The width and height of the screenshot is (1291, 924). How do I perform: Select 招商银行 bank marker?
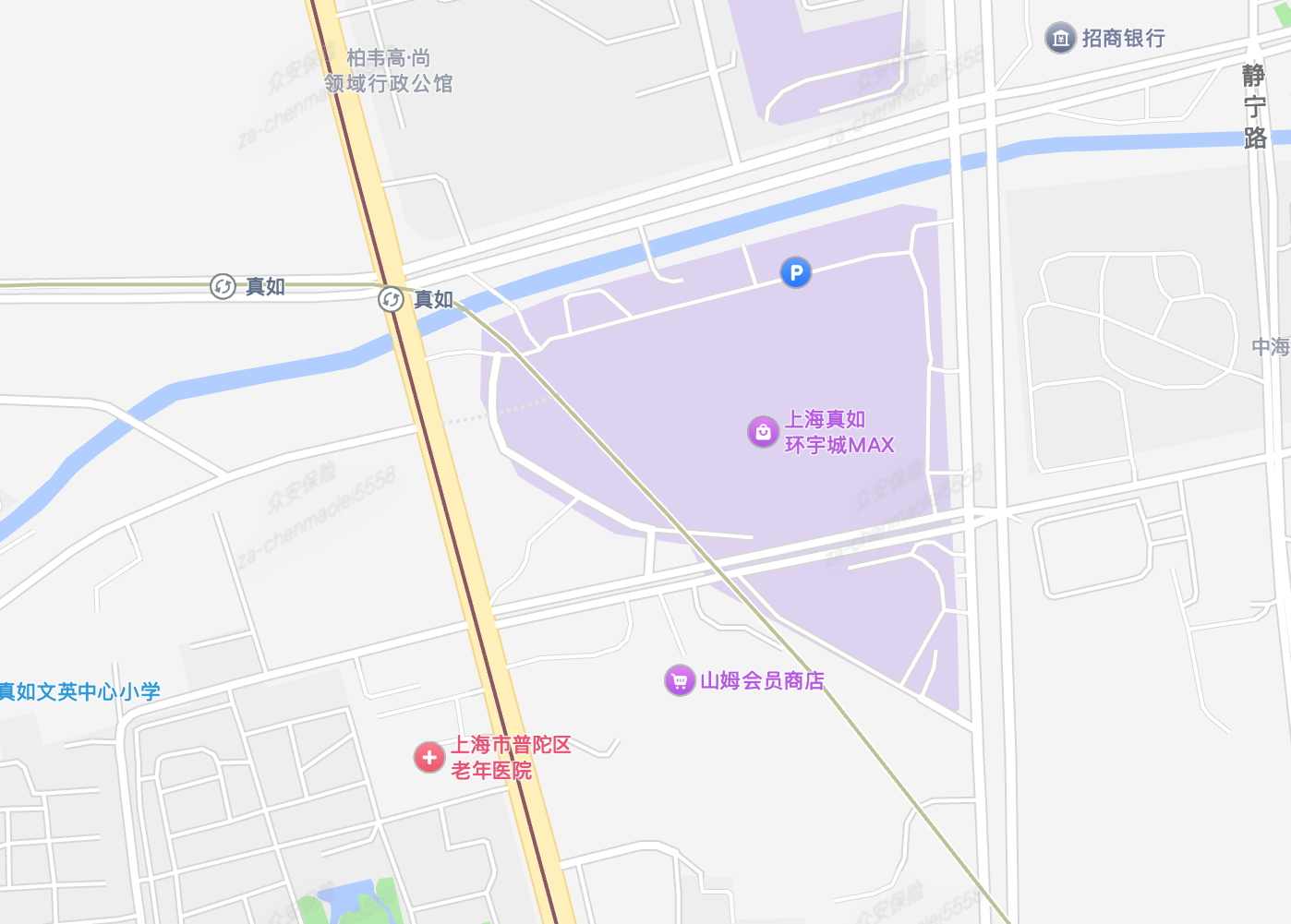(1060, 38)
